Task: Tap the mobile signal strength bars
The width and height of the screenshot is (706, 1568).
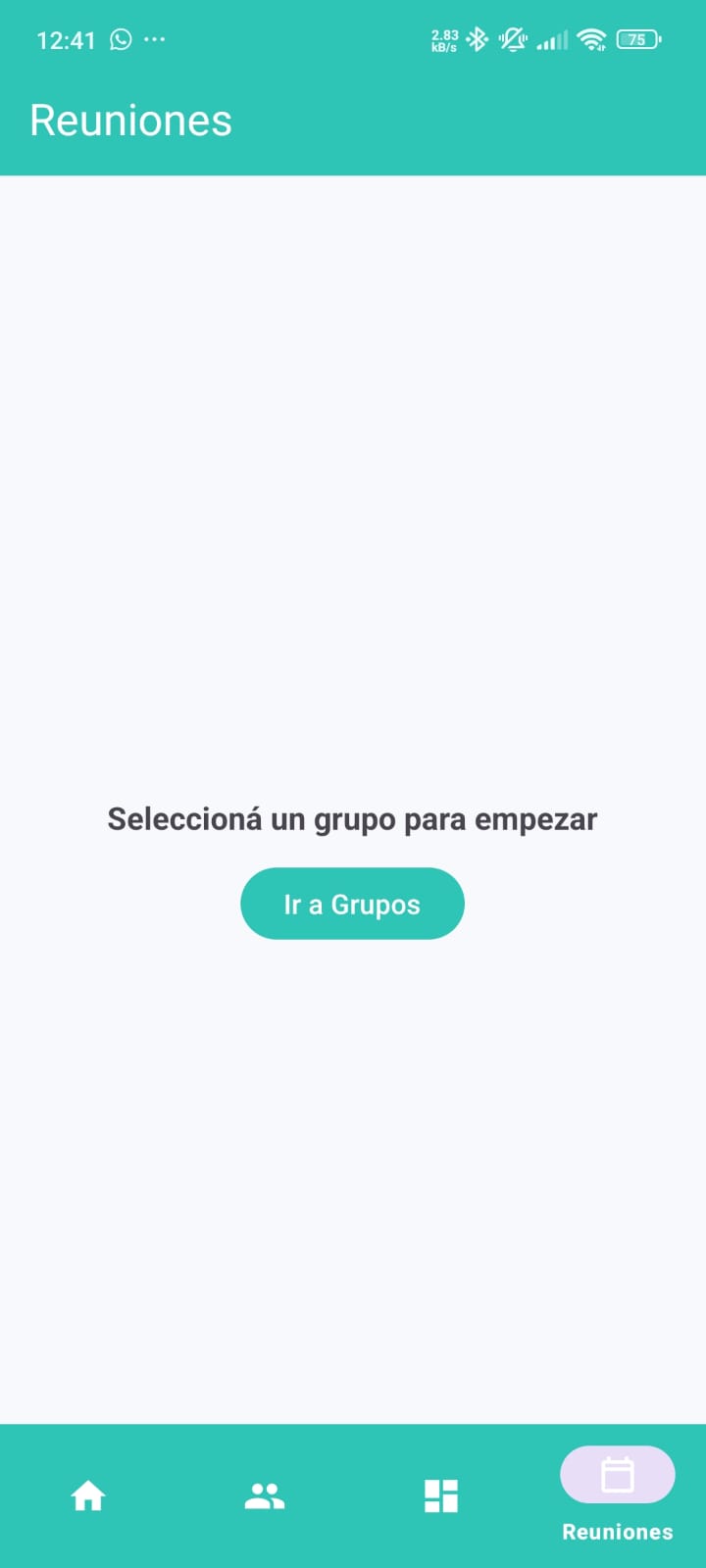Action: point(550,39)
